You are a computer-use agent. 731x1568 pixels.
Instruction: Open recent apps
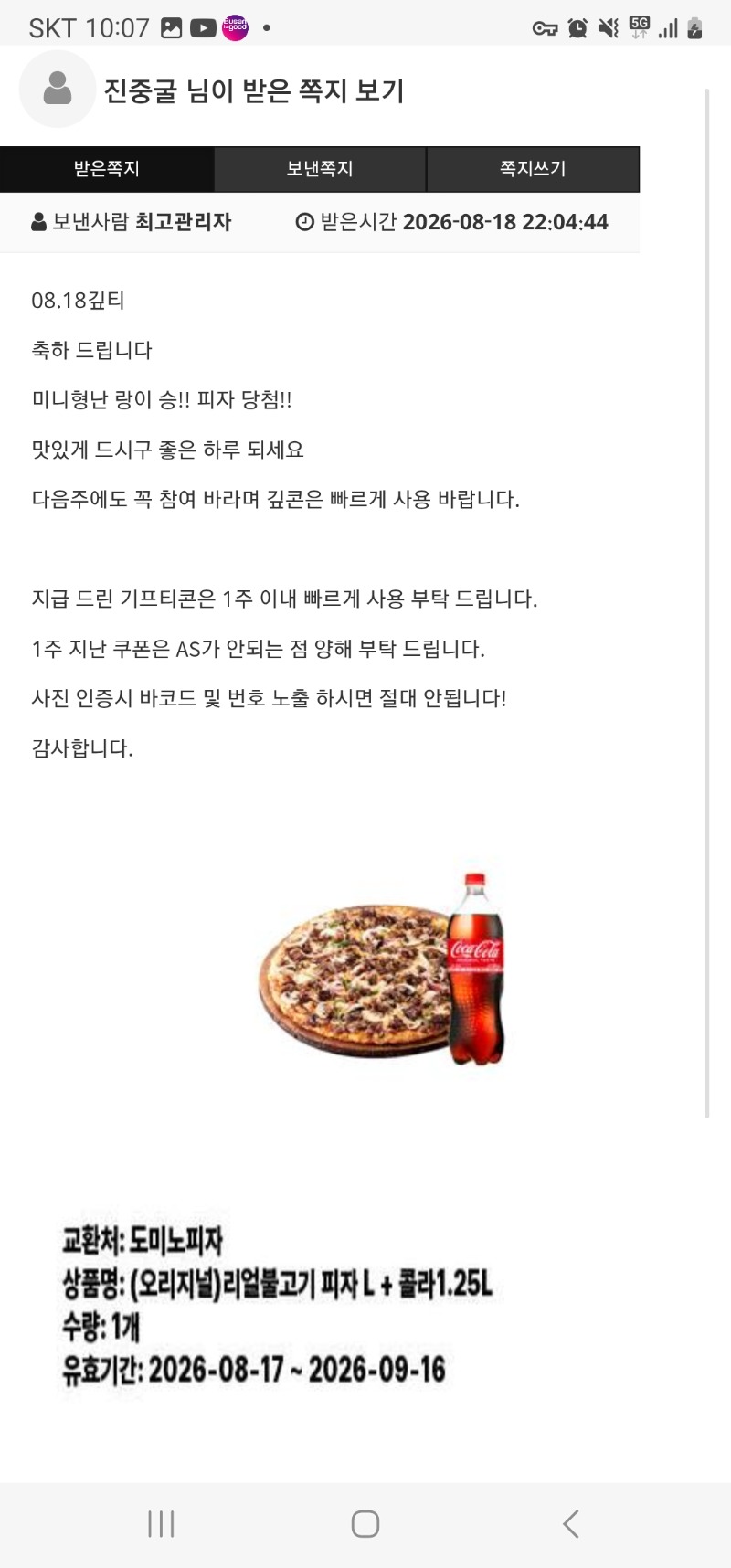coord(161,1523)
